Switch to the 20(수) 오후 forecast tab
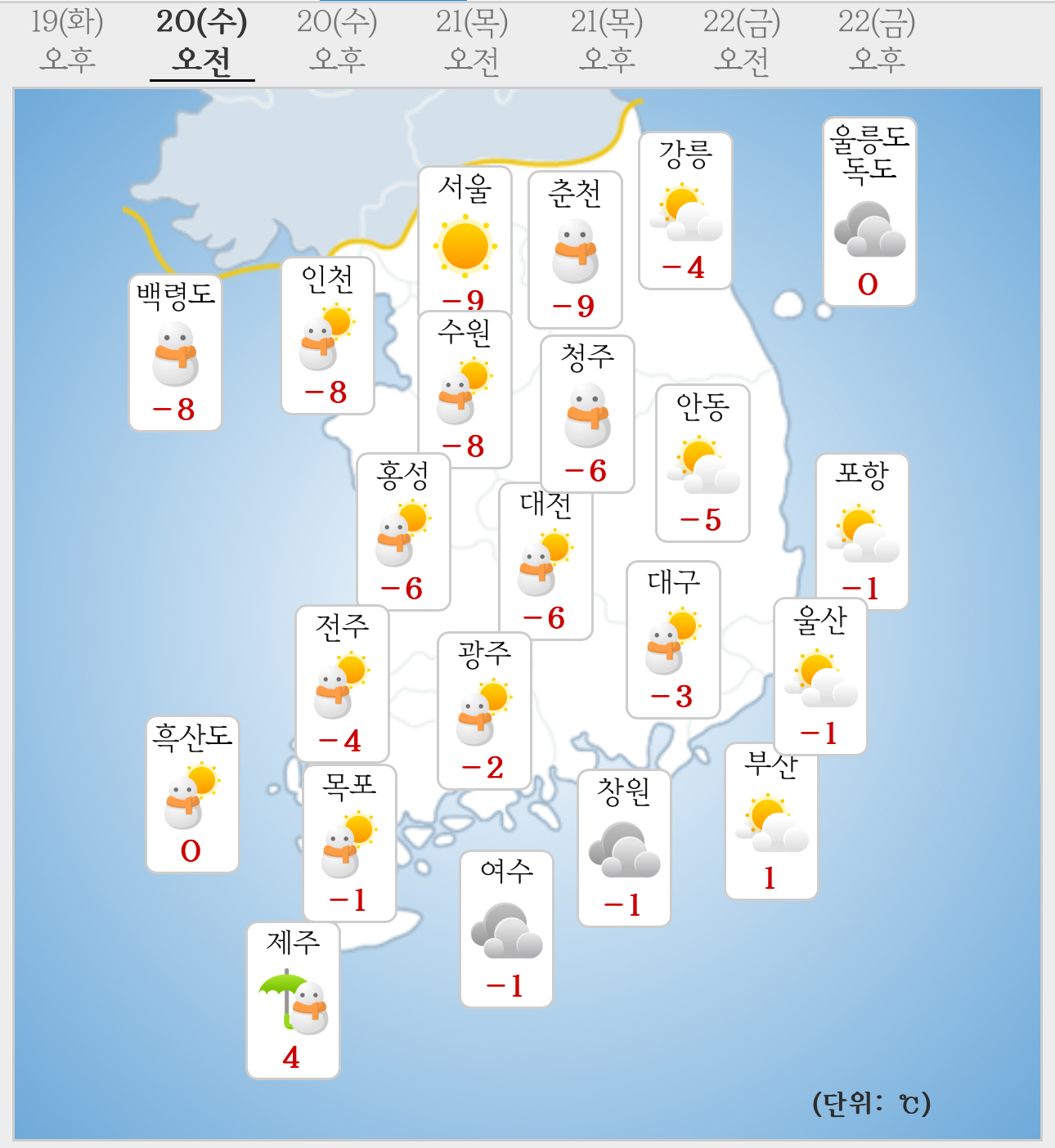1055x1148 pixels. point(337,41)
